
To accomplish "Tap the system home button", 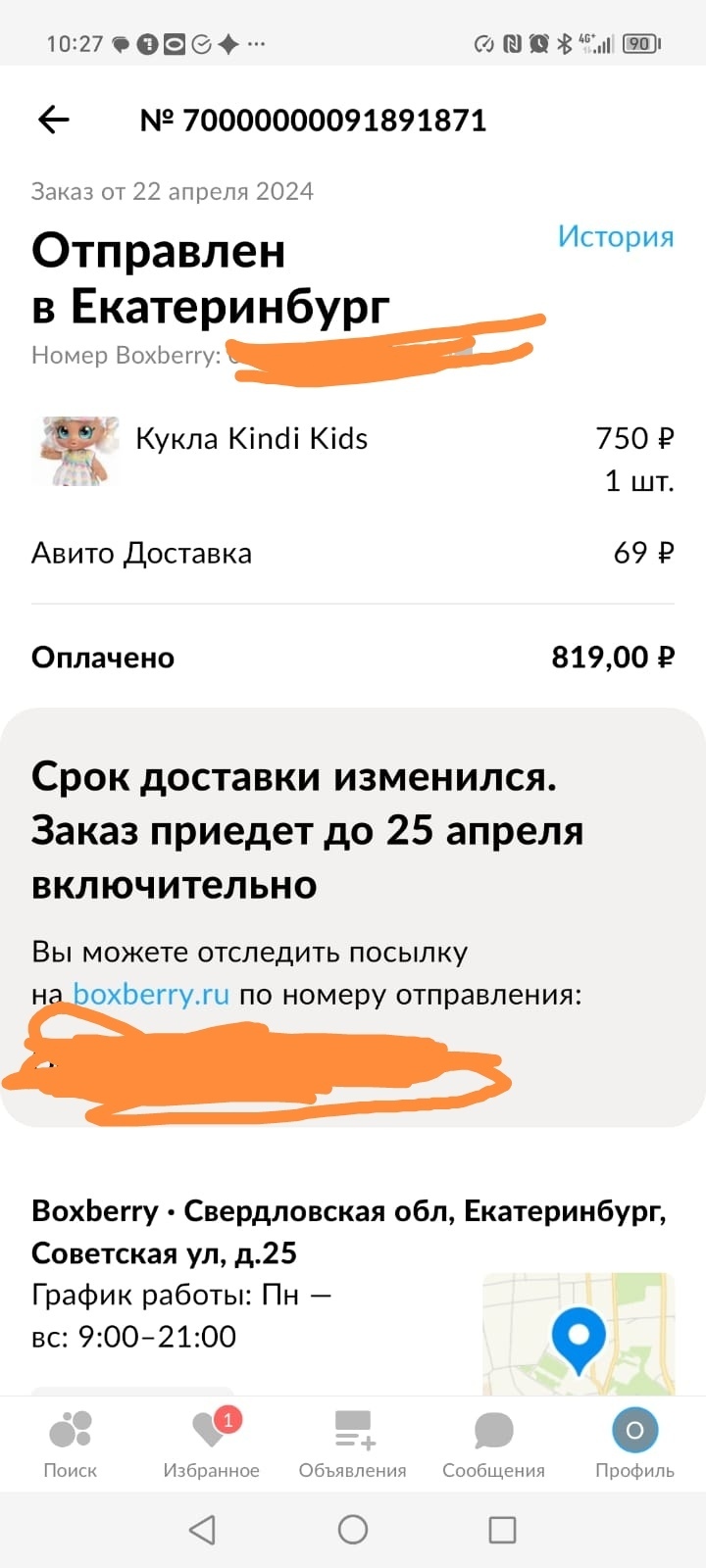I will [x=353, y=1530].
